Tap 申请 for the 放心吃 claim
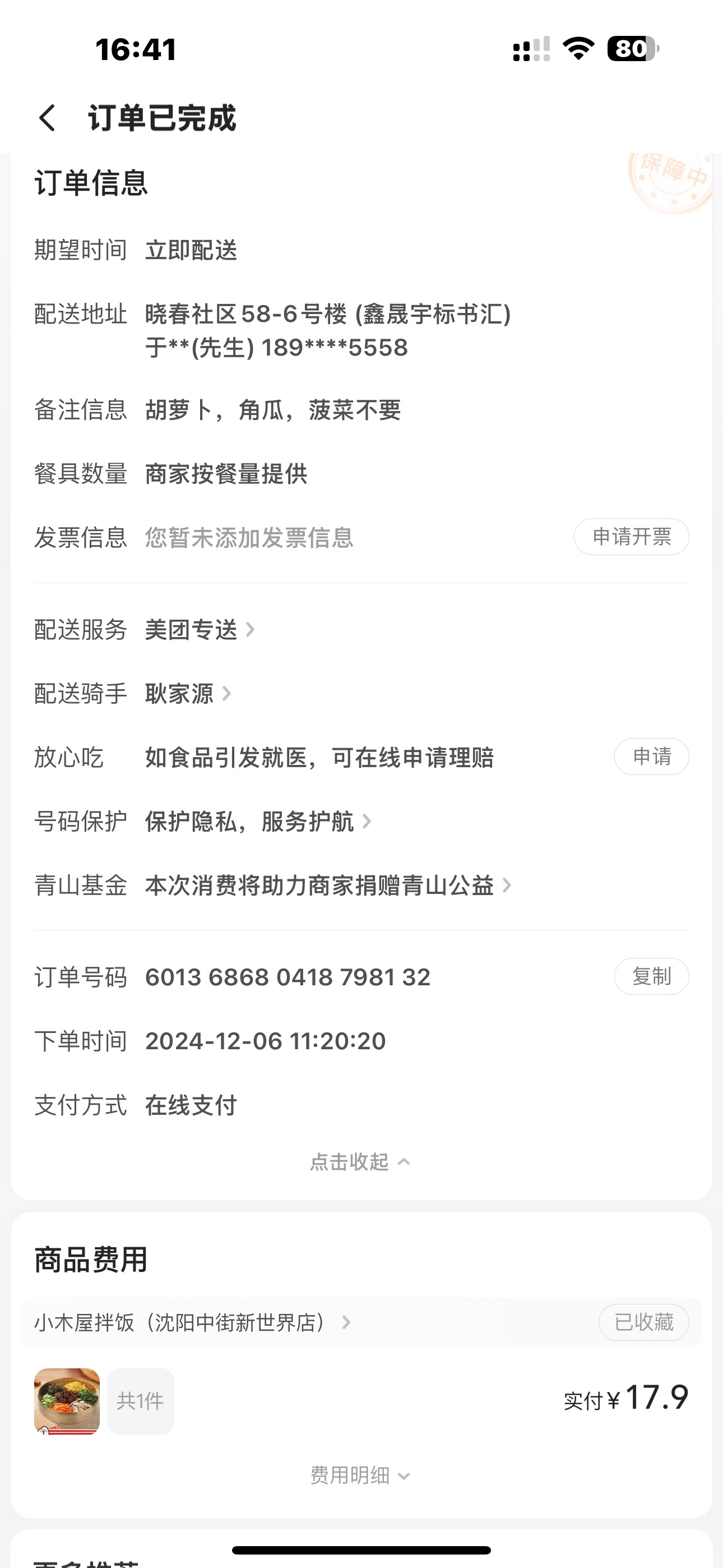The height and width of the screenshot is (1568, 723). pos(651,757)
